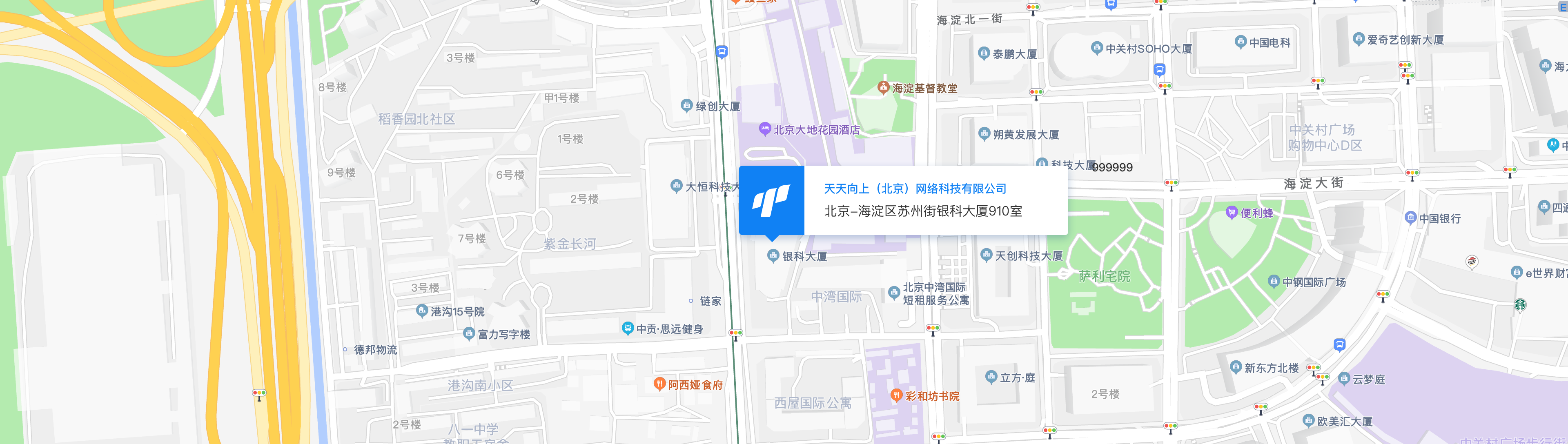
Task: Tap the 便利蜂 store marker
Action: [1232, 212]
